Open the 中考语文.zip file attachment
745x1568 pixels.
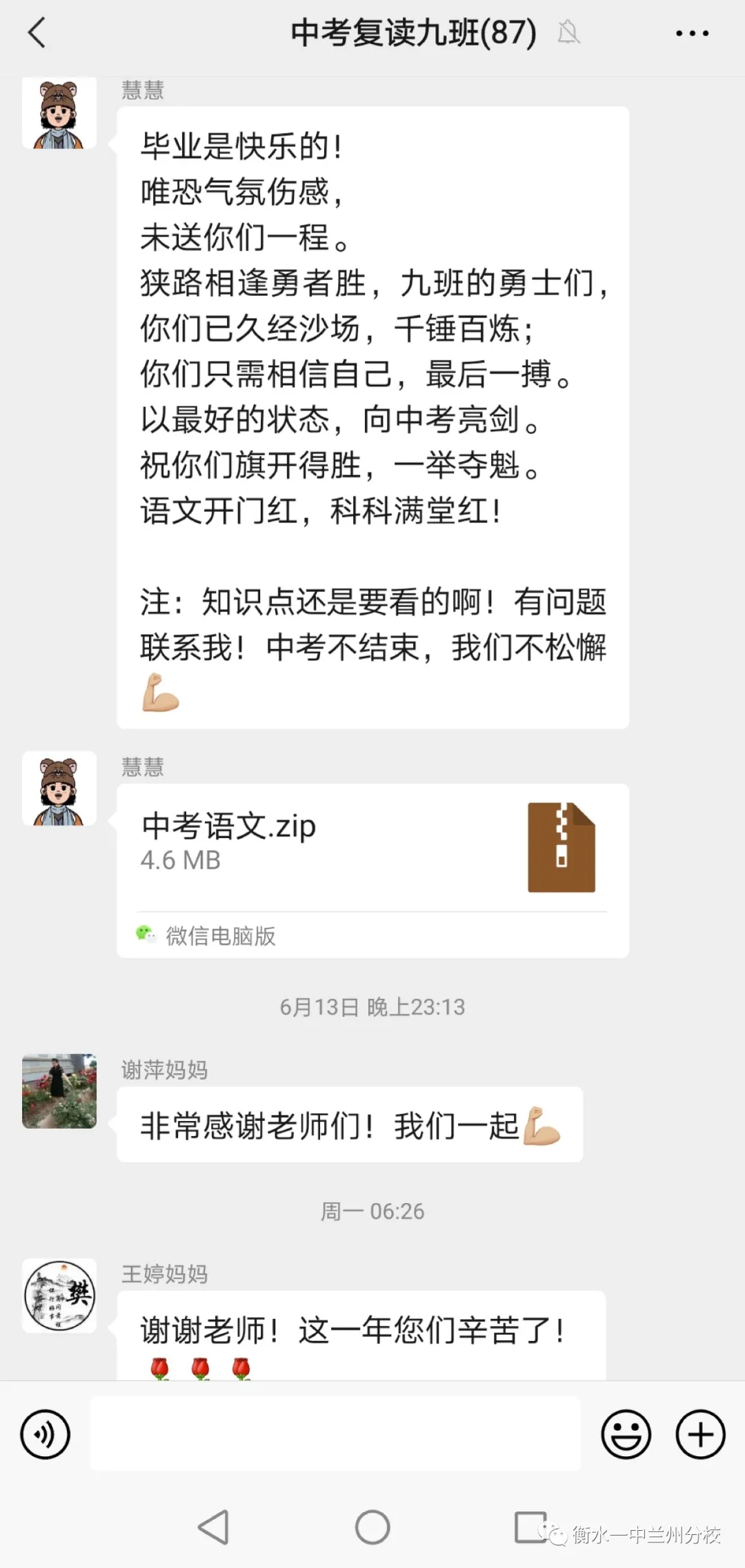click(x=372, y=847)
